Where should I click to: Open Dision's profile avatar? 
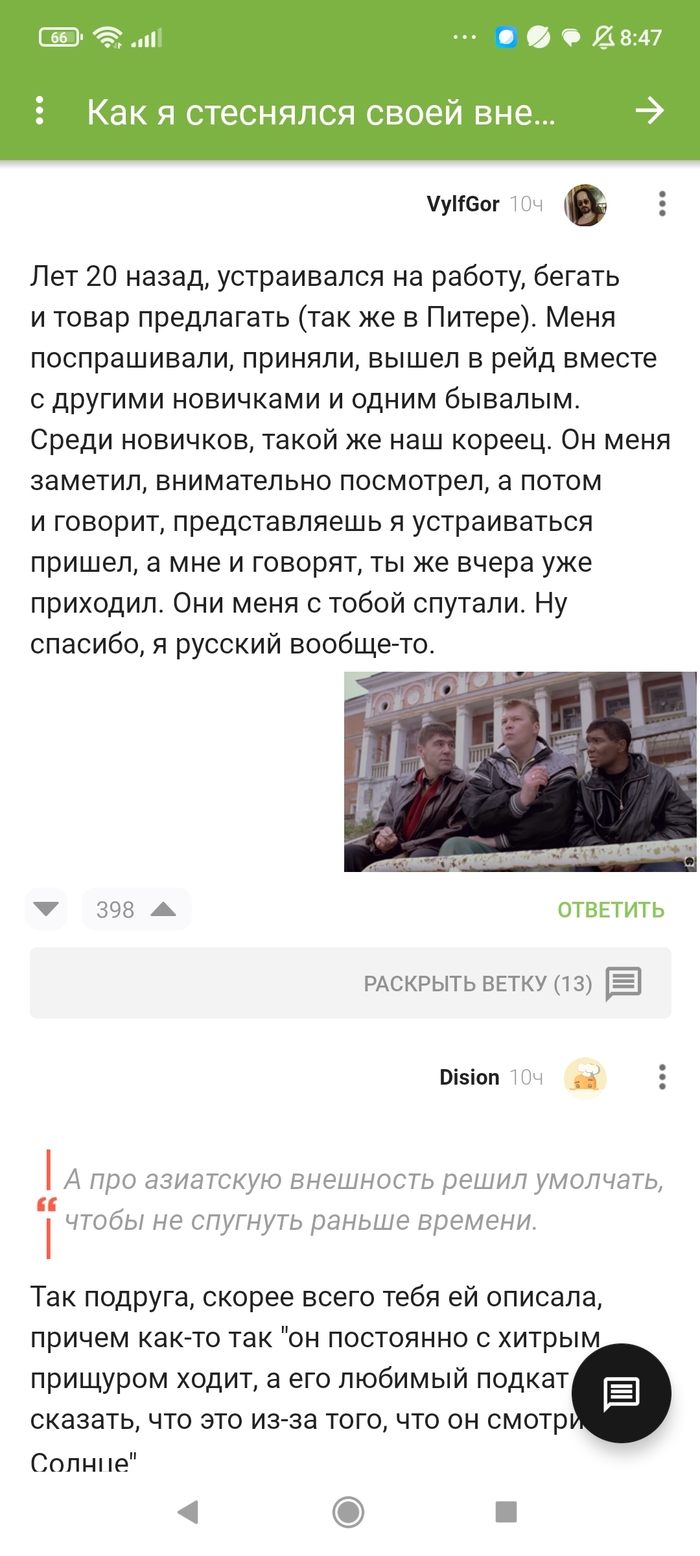click(x=585, y=1077)
